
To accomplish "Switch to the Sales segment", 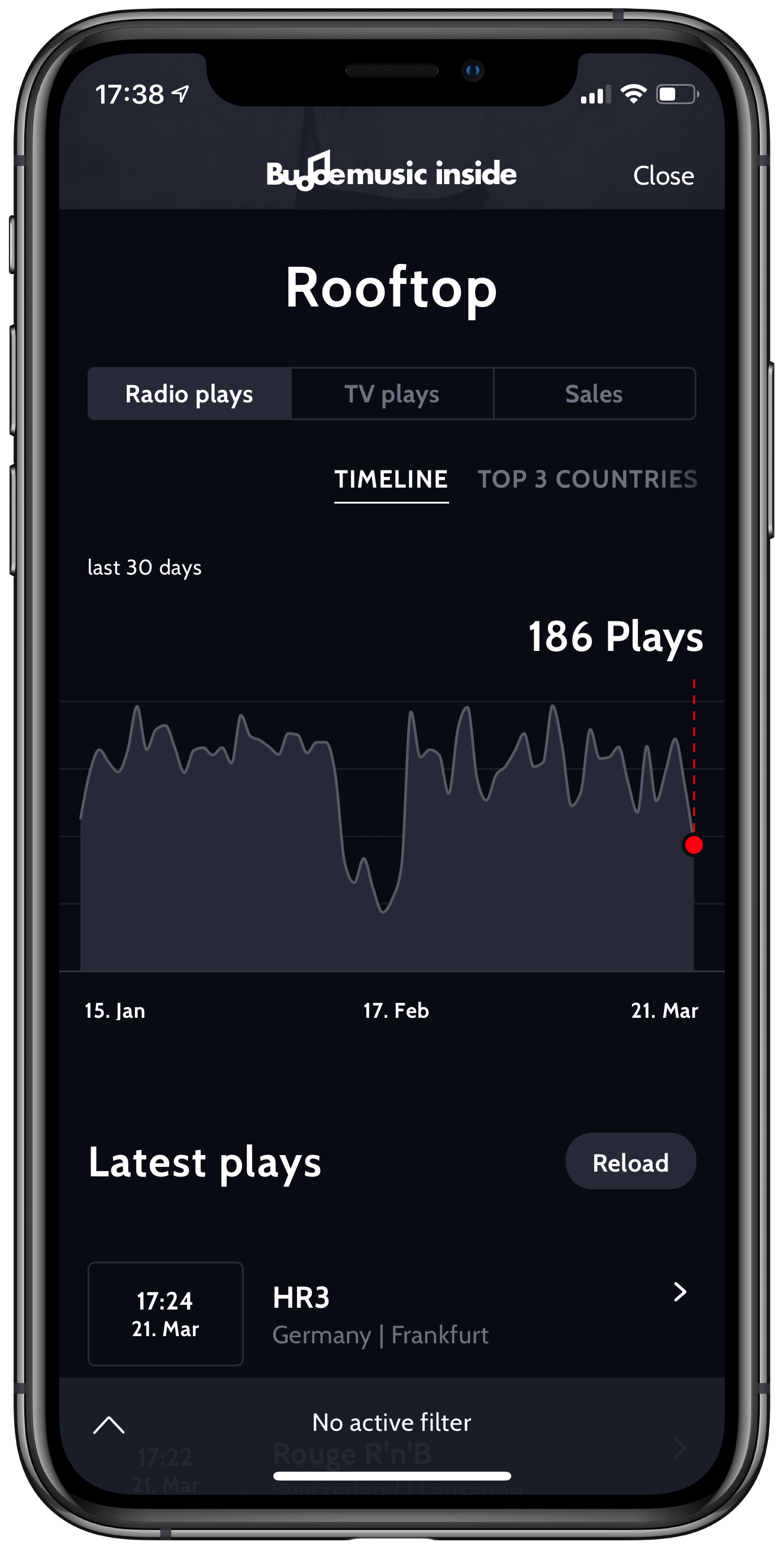I will (593, 394).
